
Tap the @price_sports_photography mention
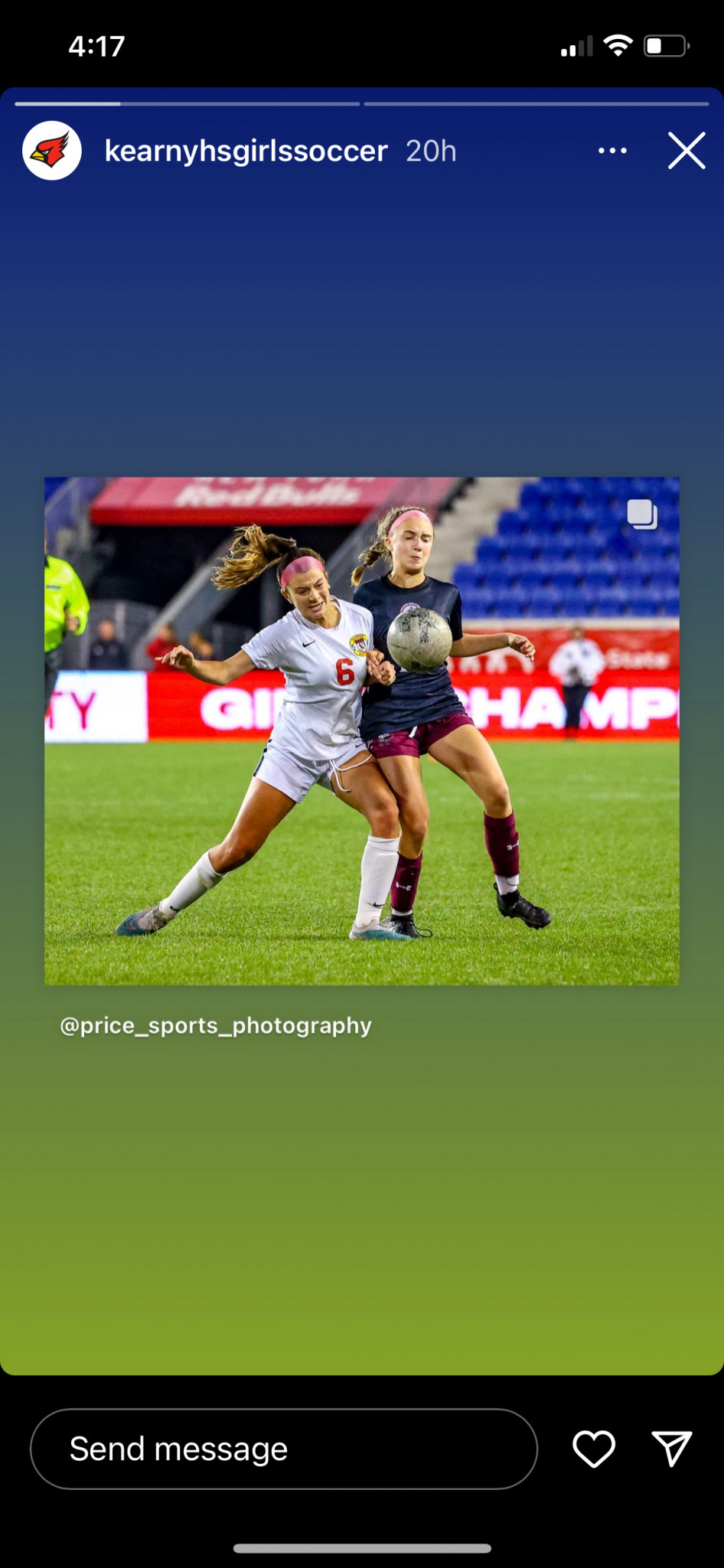tap(216, 1025)
